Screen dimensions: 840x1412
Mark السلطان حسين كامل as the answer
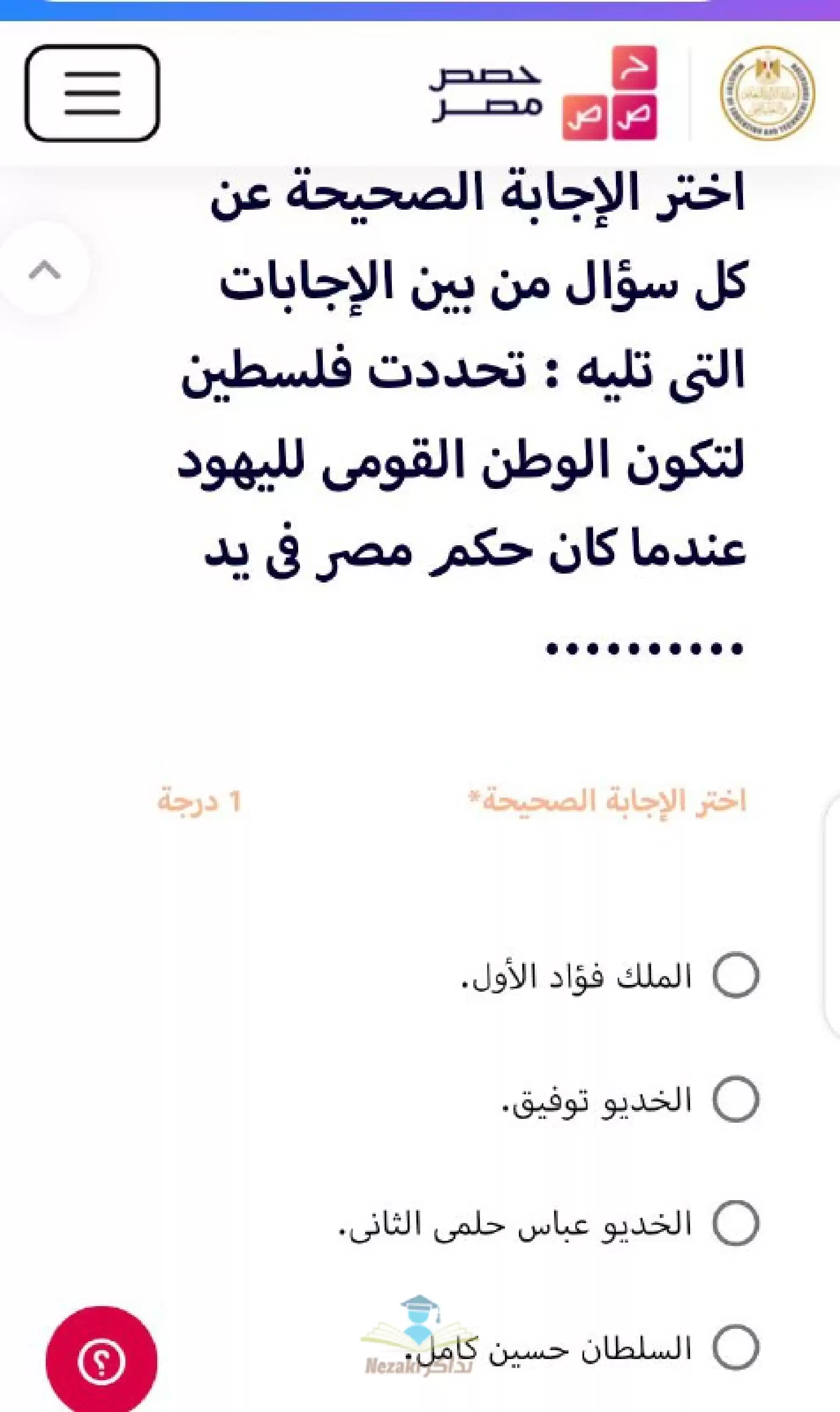[x=735, y=1348]
